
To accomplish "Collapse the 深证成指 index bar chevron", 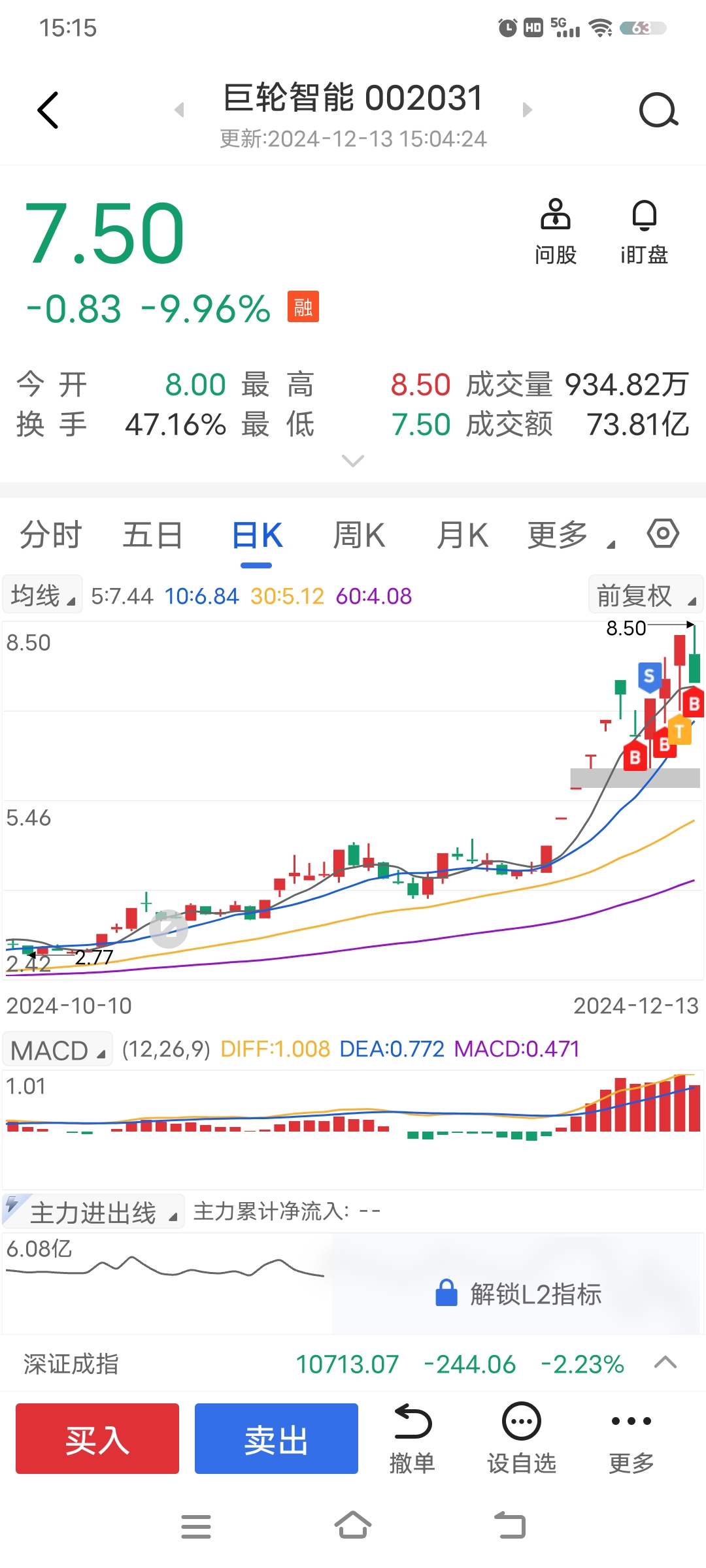I will tap(664, 1363).
